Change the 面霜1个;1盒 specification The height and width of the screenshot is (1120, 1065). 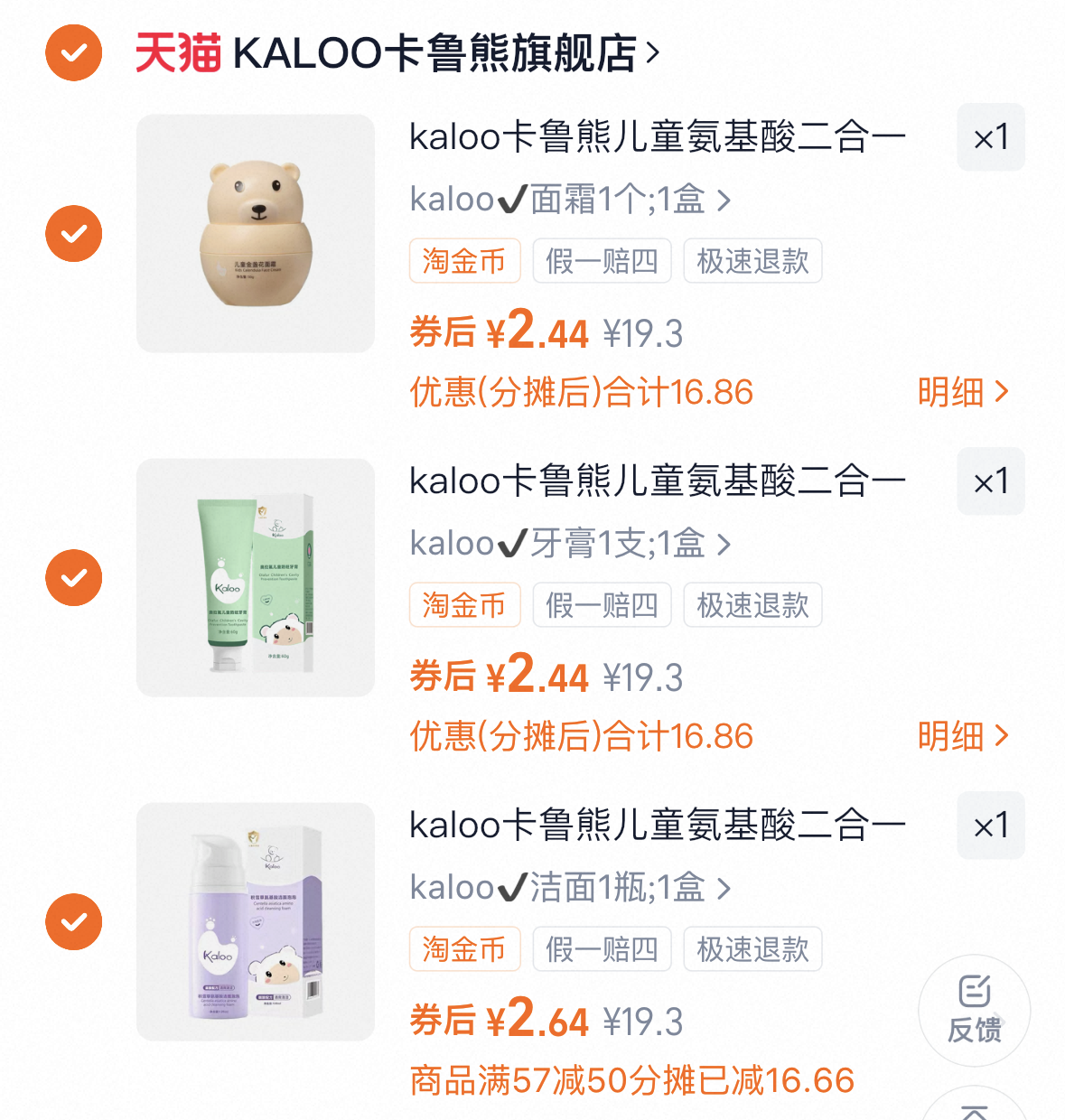[x=570, y=200]
